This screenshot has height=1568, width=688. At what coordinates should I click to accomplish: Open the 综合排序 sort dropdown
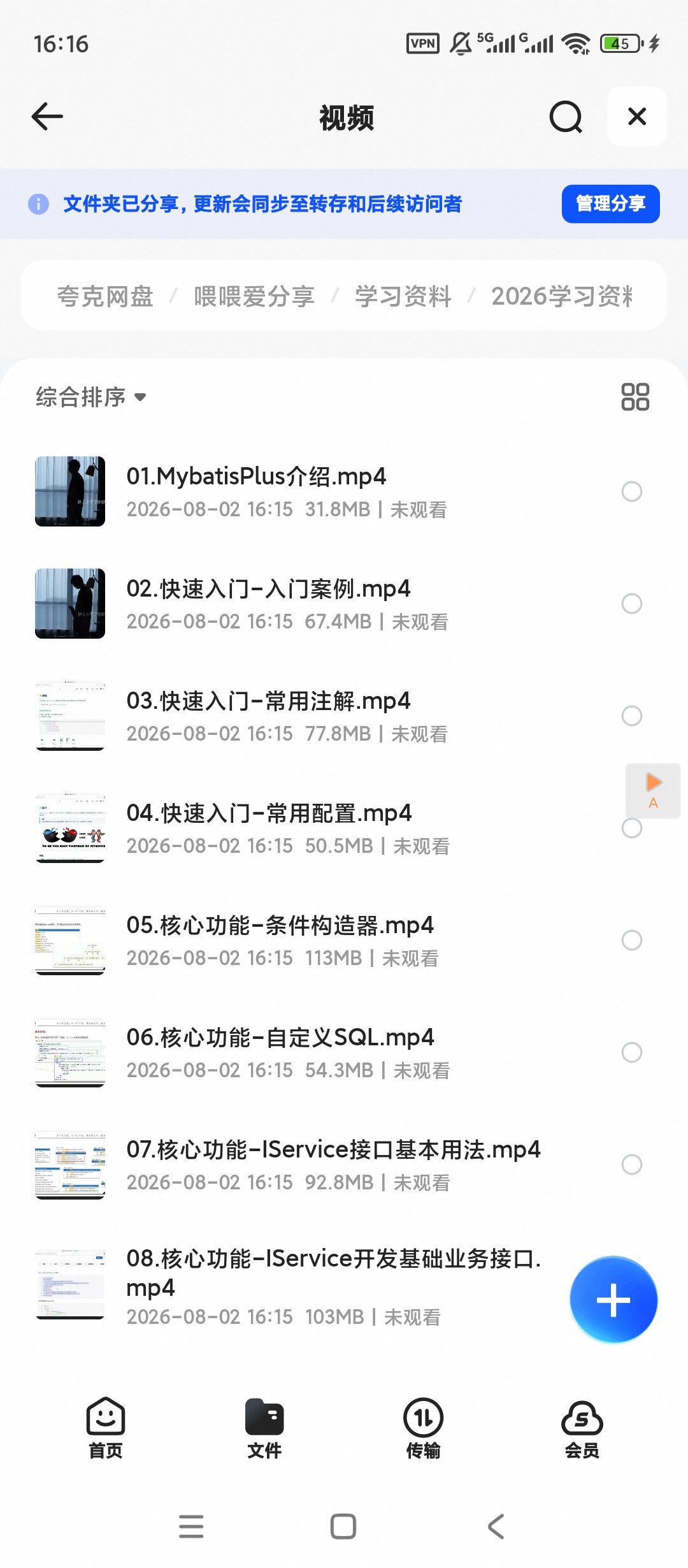click(90, 397)
